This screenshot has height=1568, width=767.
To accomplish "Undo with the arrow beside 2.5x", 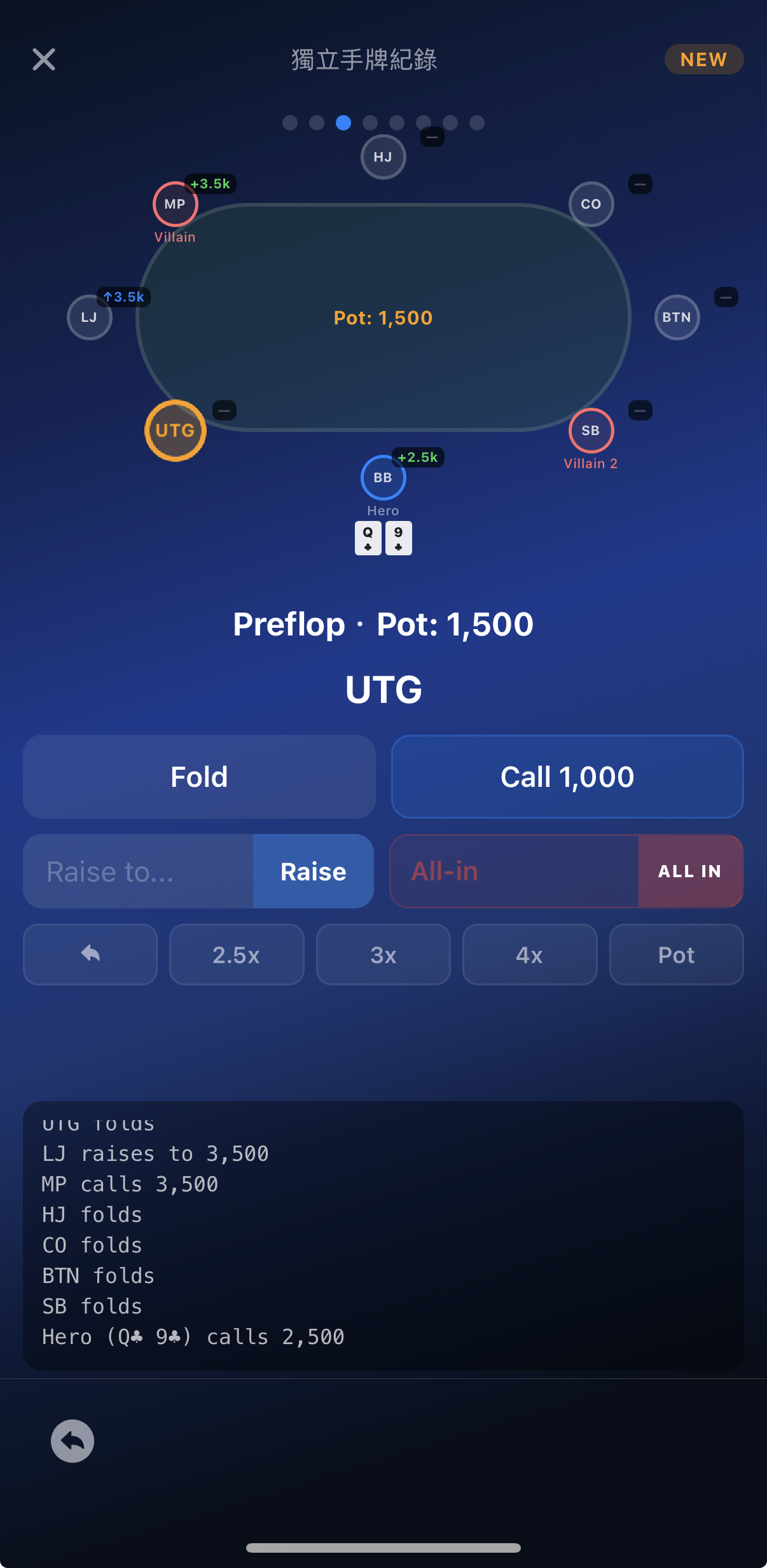I will point(90,955).
